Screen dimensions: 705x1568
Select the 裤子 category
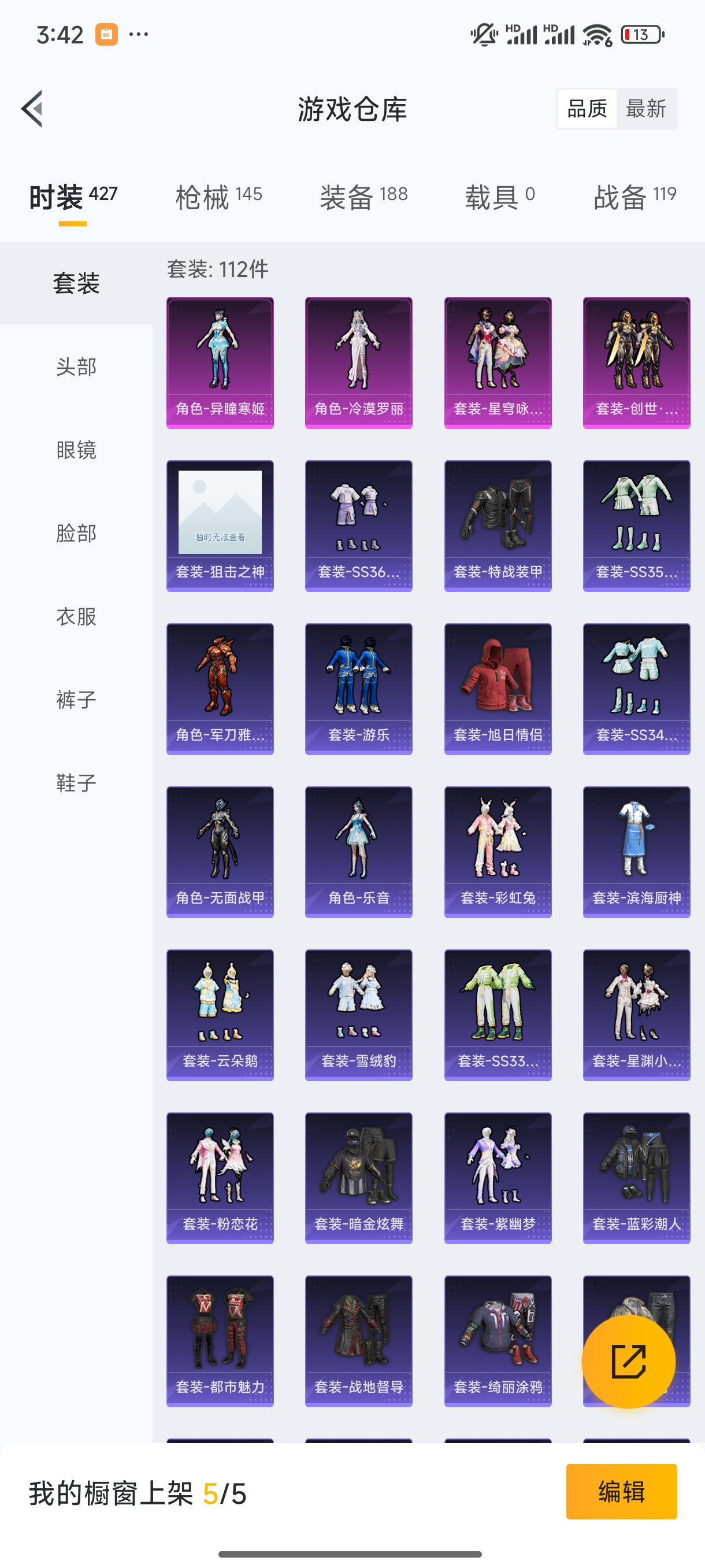76,700
